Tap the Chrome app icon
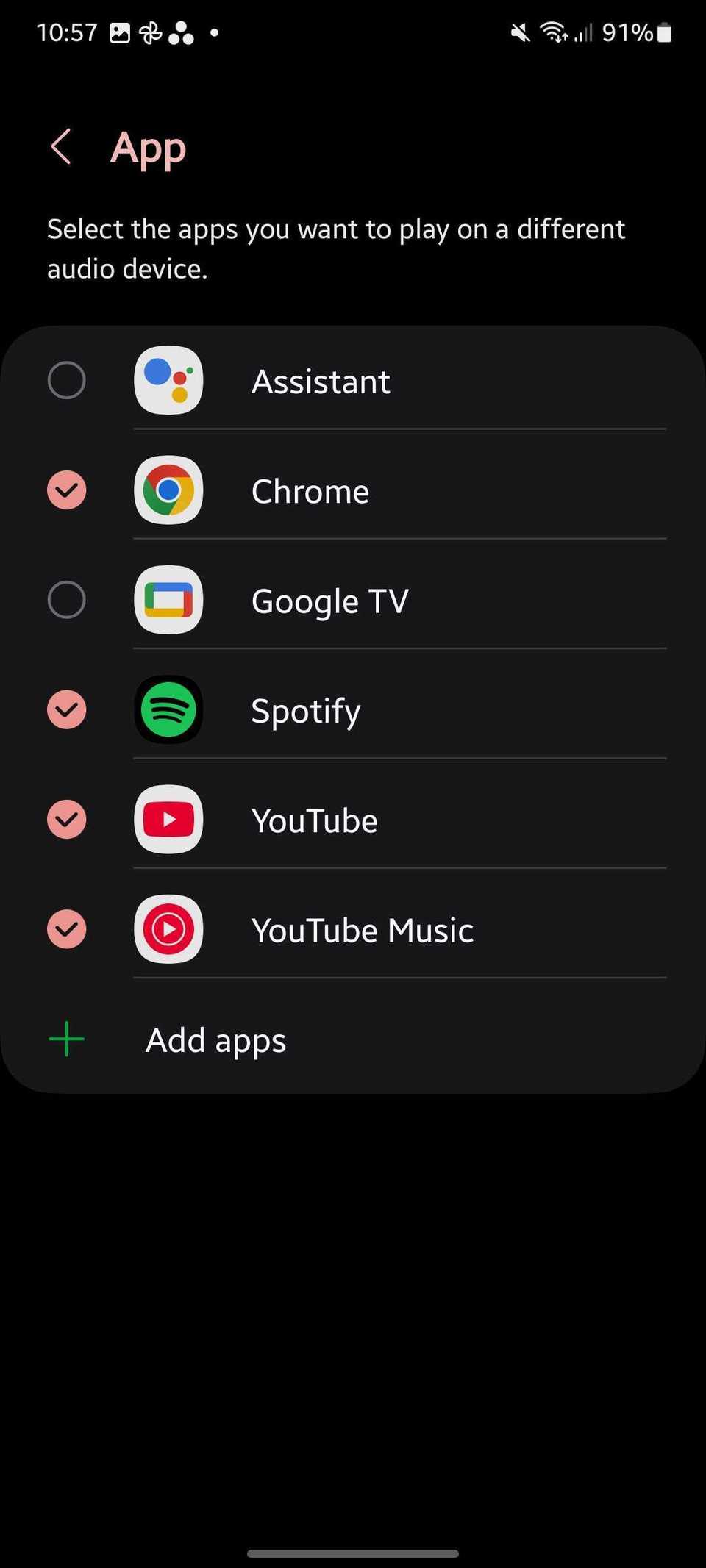 tap(168, 490)
